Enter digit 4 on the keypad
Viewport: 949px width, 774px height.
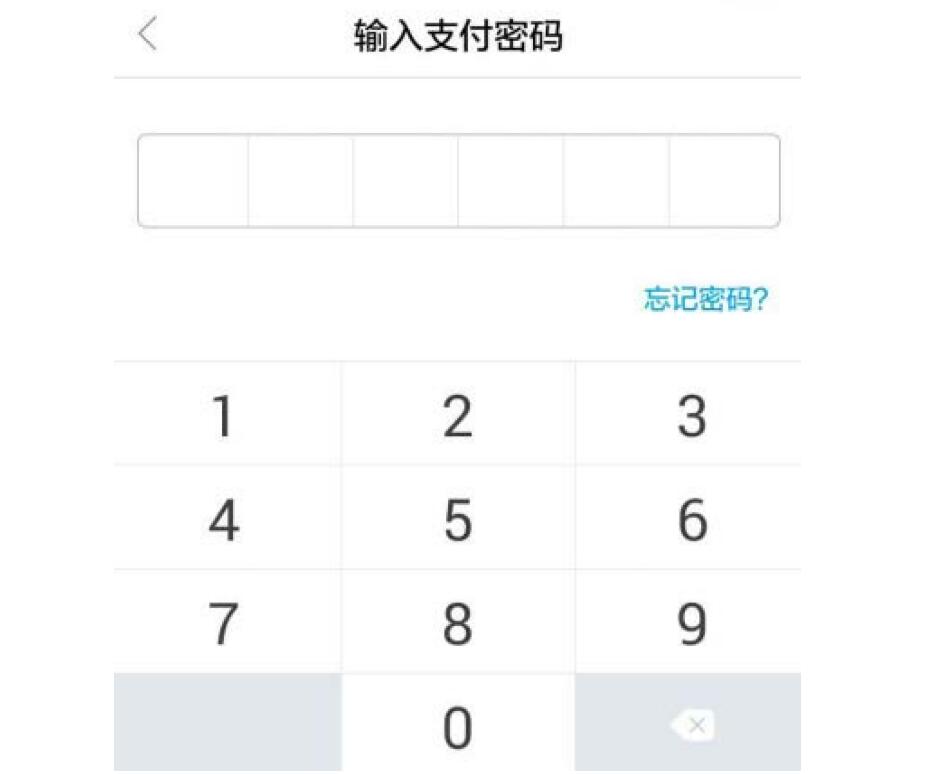pyautogui.click(x=223, y=520)
